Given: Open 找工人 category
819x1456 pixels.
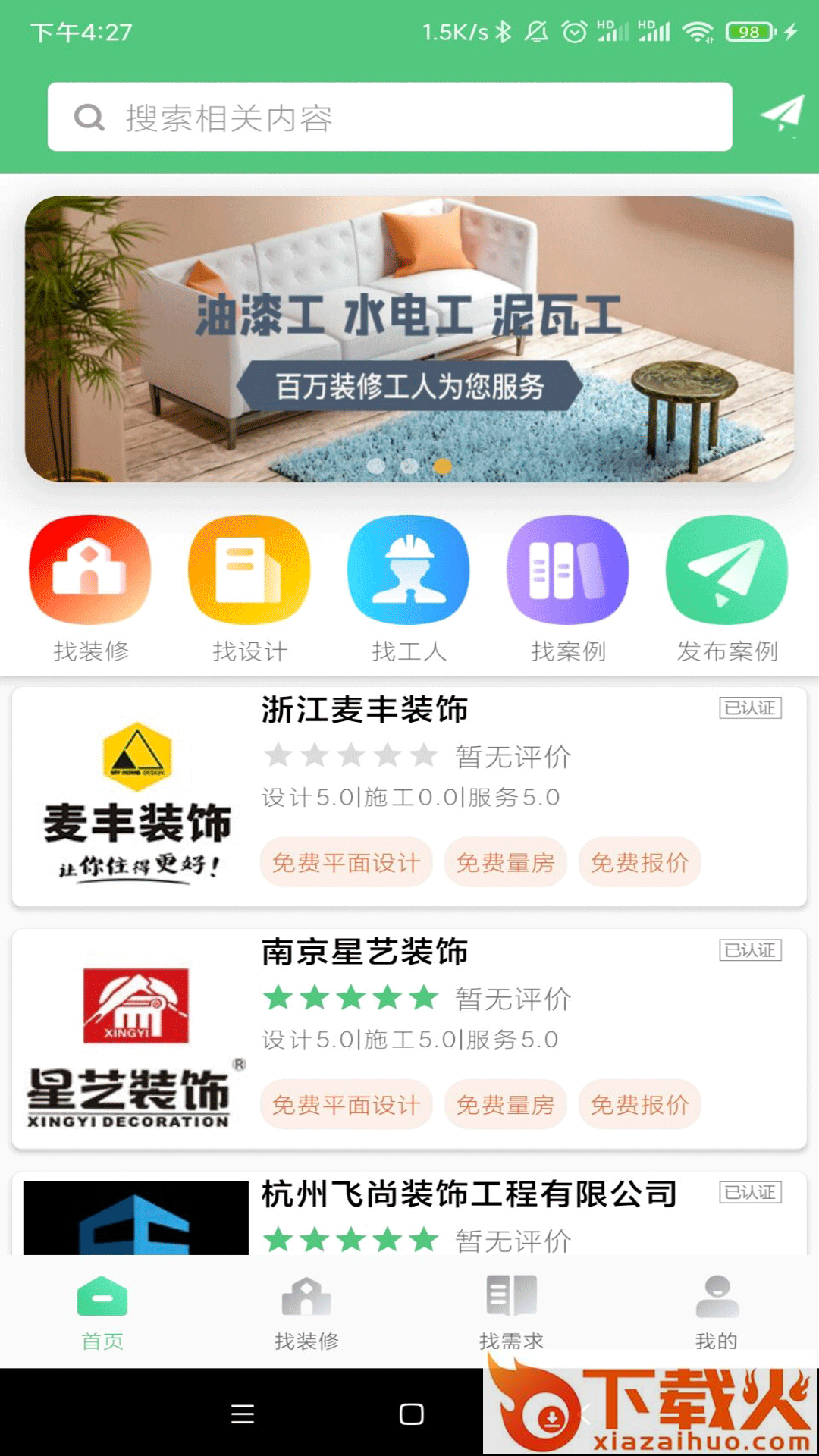Looking at the screenshot, I should pyautogui.click(x=409, y=588).
